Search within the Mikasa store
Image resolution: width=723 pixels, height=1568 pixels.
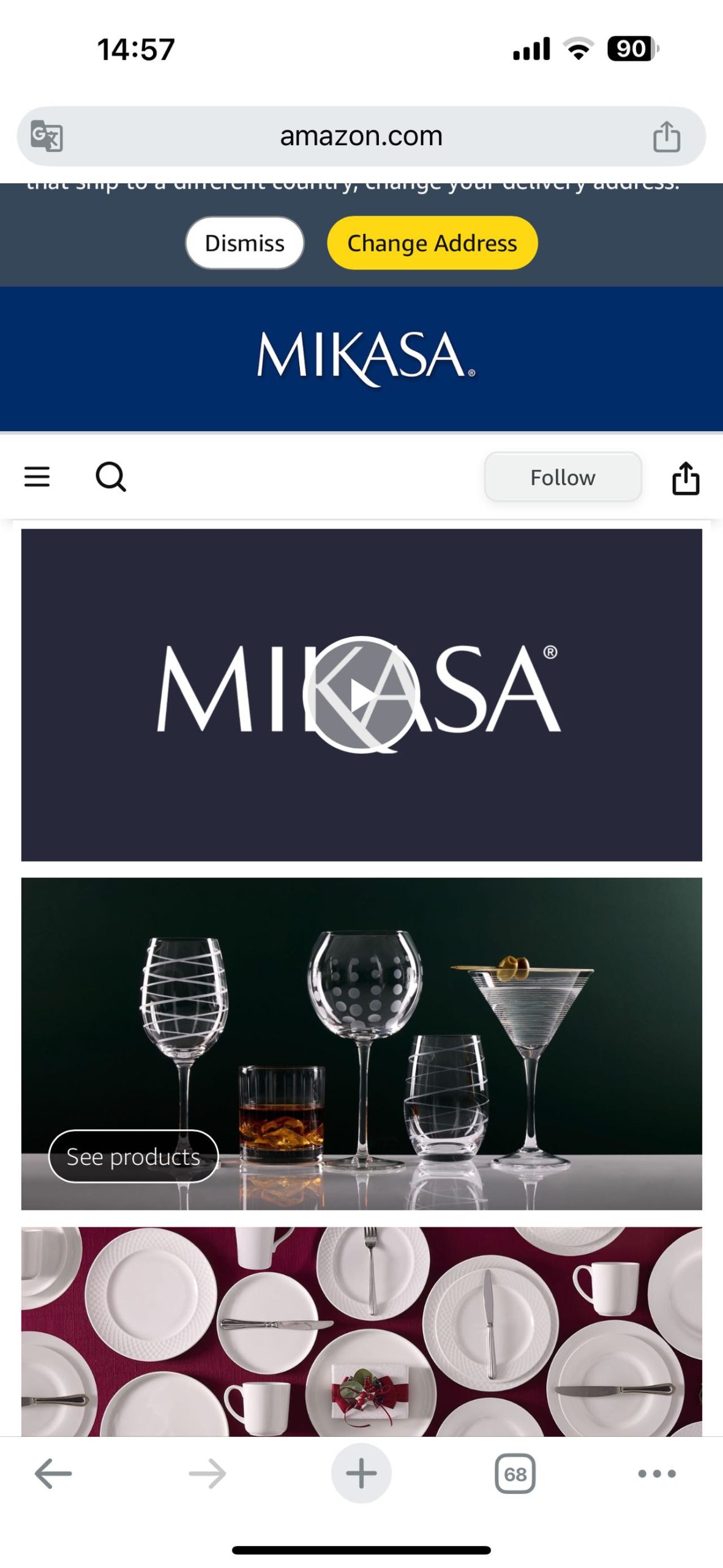(111, 477)
